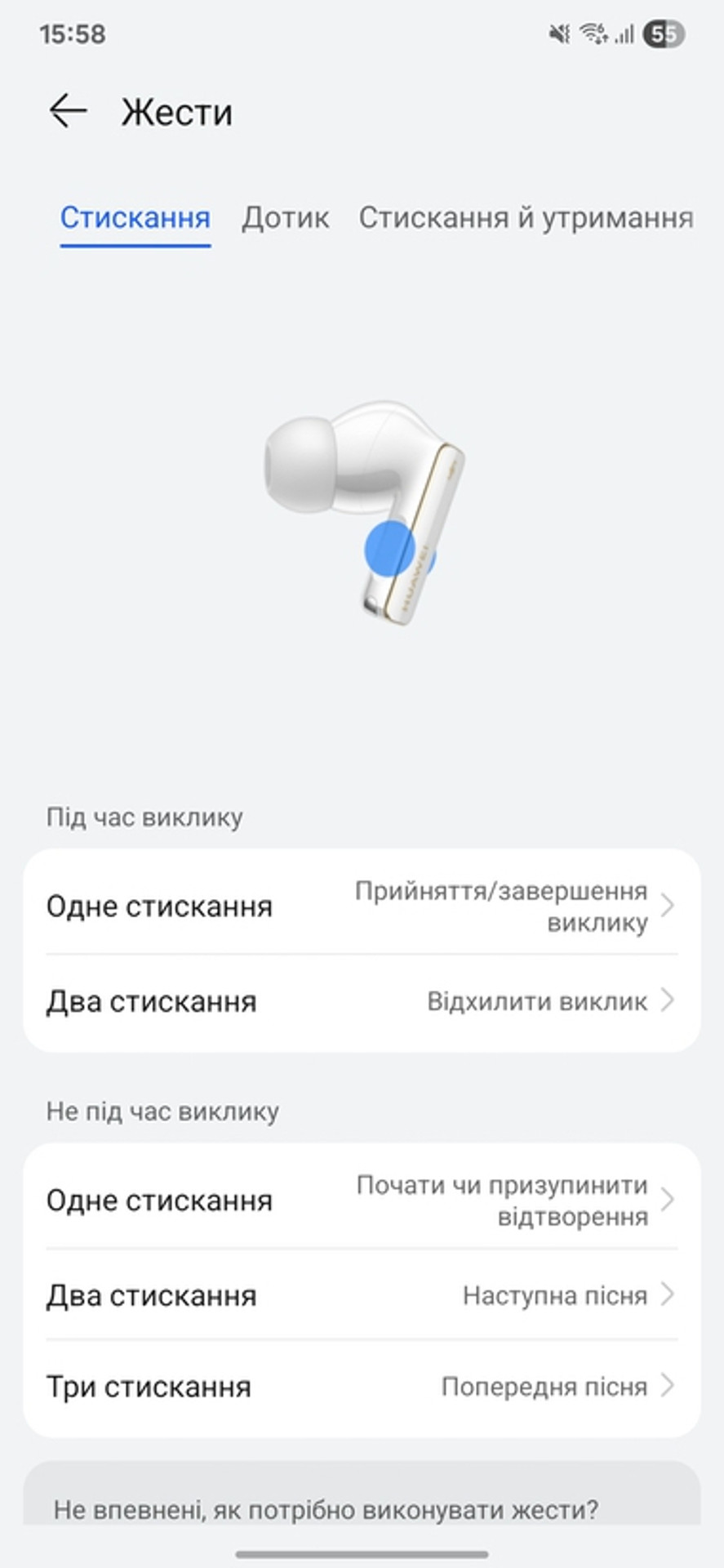Open Одне стискання with Прийняття/завершення виклику

tap(362, 906)
